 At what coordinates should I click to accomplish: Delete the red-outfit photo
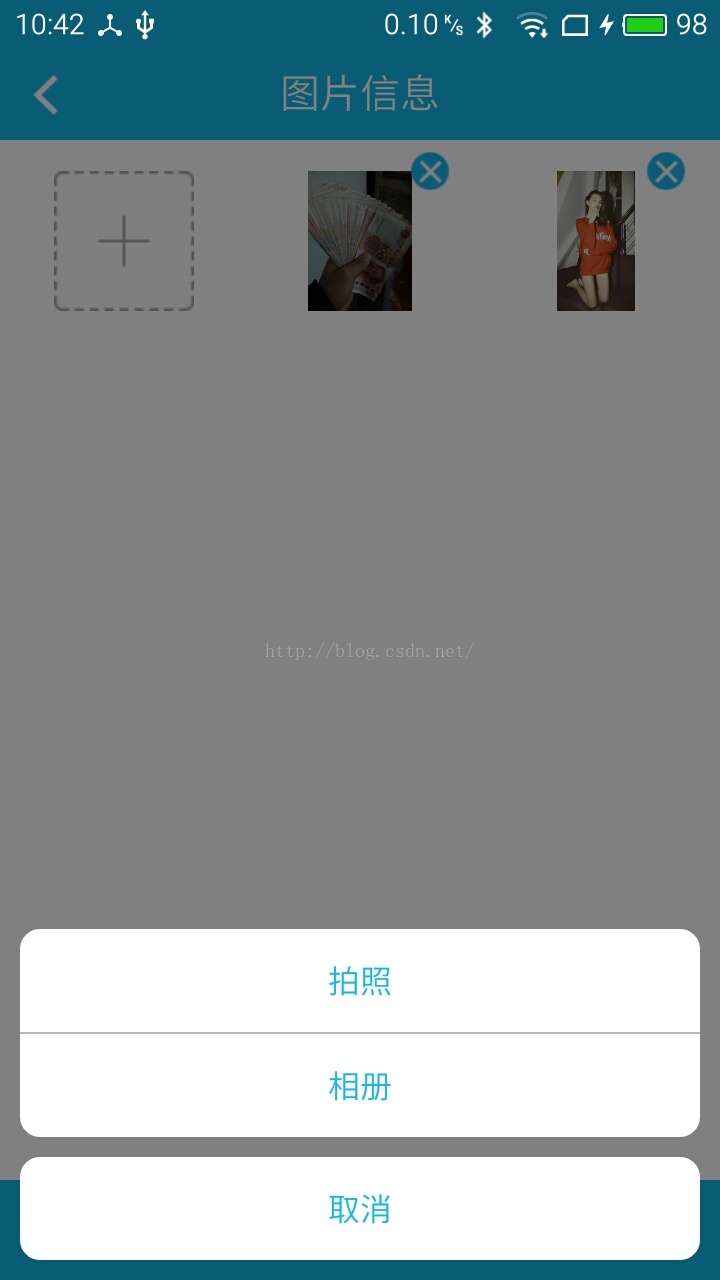(x=666, y=172)
